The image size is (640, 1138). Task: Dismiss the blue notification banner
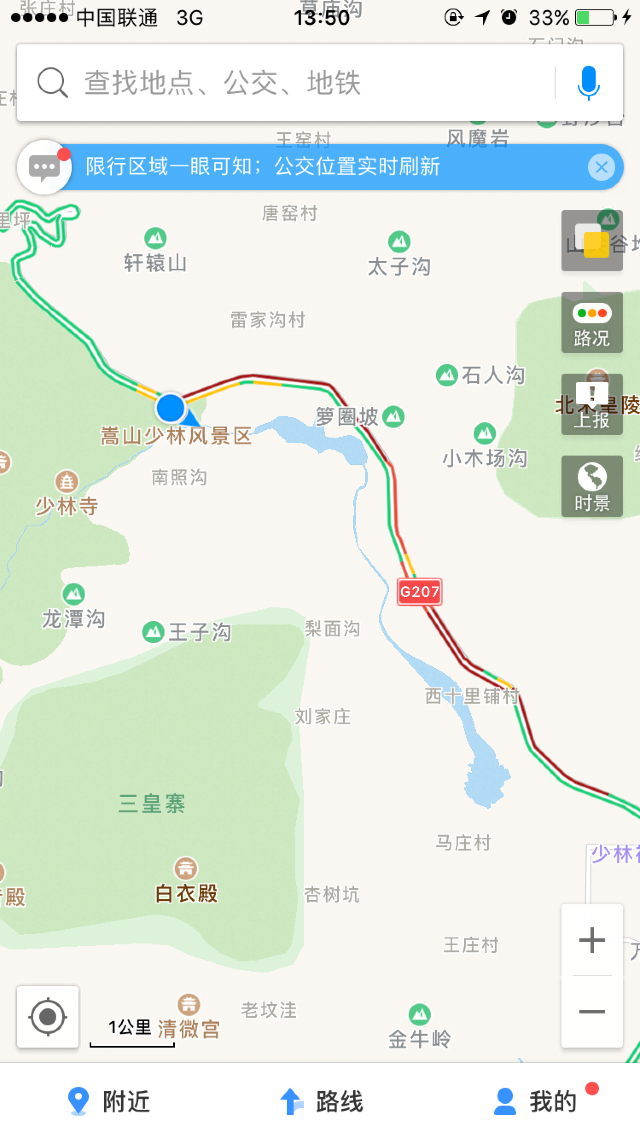600,167
